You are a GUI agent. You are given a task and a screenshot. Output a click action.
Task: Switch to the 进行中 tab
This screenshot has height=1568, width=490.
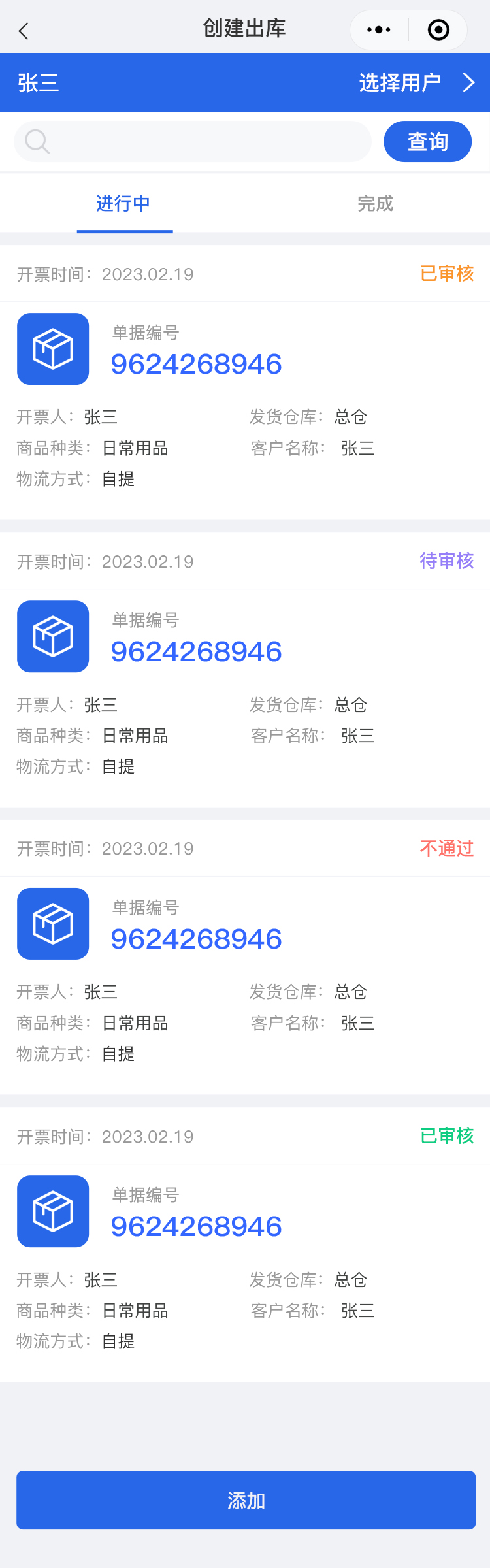123,204
